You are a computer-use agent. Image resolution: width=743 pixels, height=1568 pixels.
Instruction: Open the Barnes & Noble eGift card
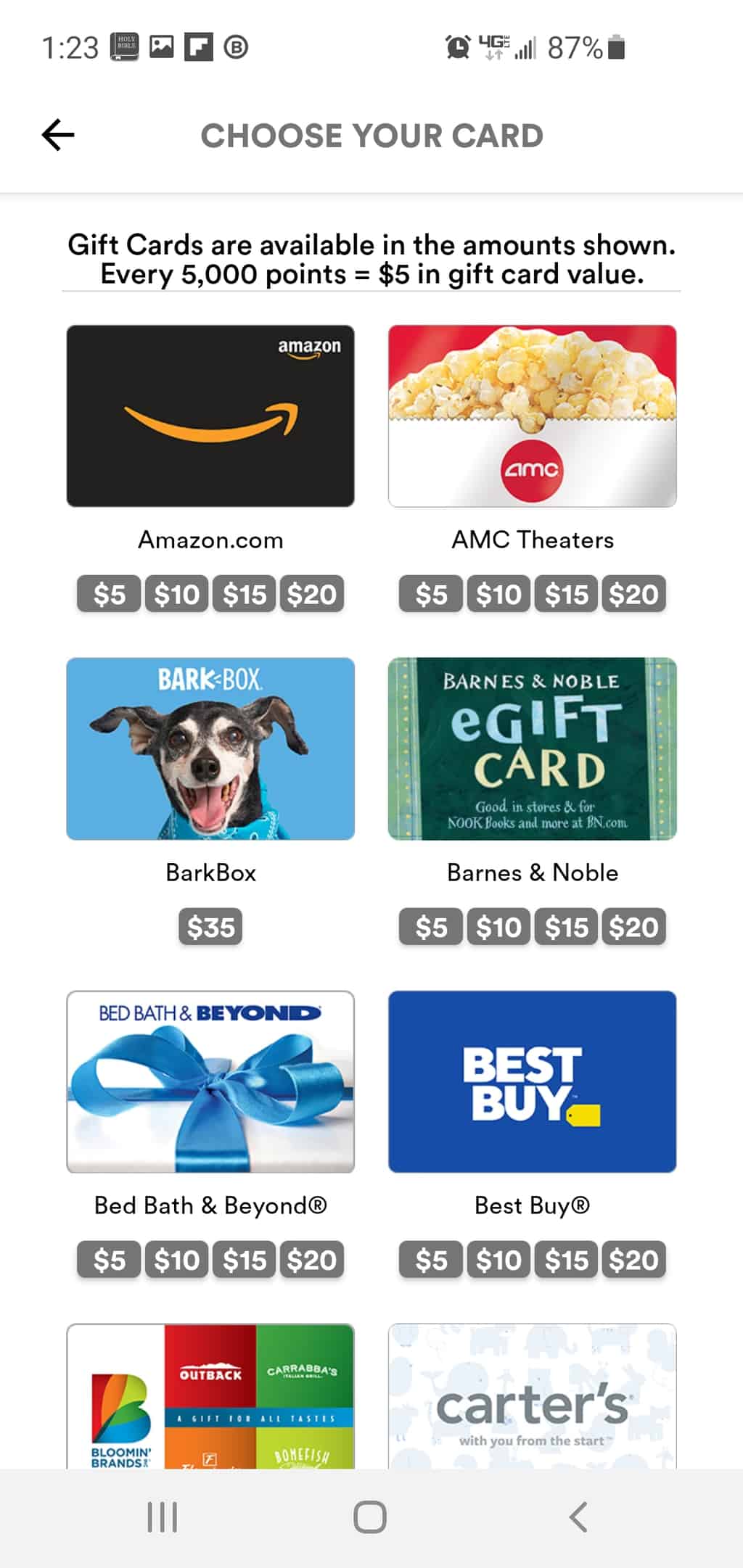pyautogui.click(x=533, y=748)
